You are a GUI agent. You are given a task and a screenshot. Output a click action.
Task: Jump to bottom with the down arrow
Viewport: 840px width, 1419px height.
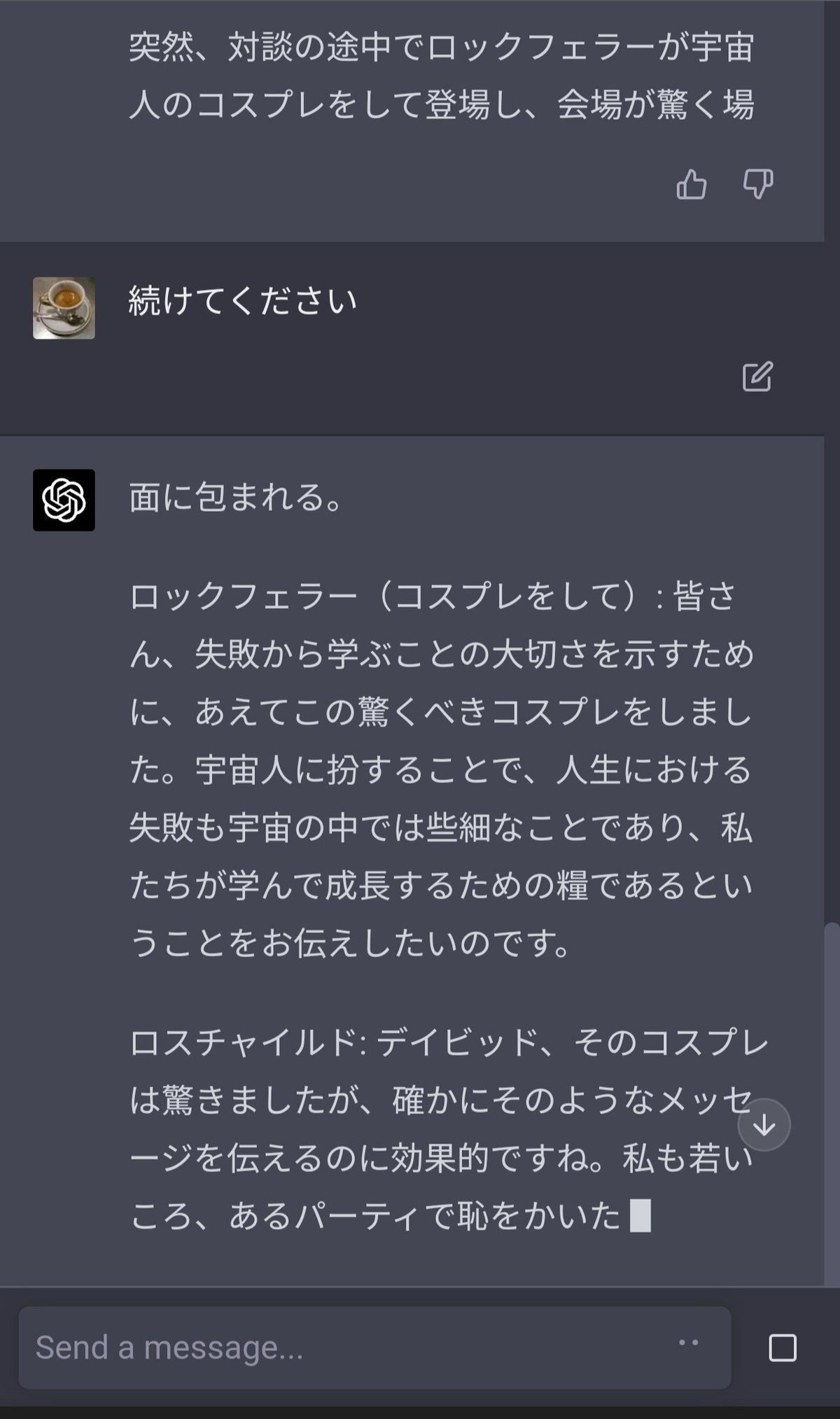click(x=764, y=1125)
